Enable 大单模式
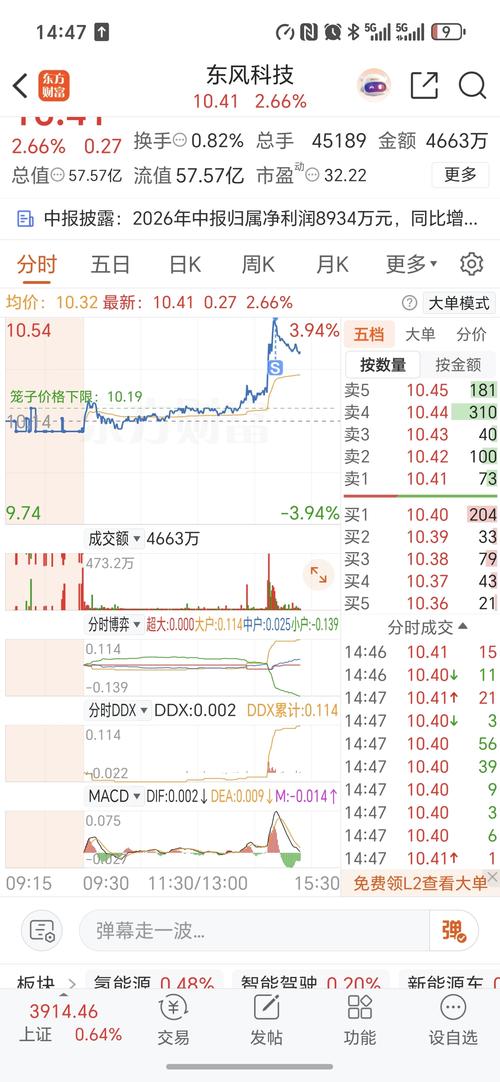Viewport: 500px width, 1082px height. pyautogui.click(x=459, y=303)
